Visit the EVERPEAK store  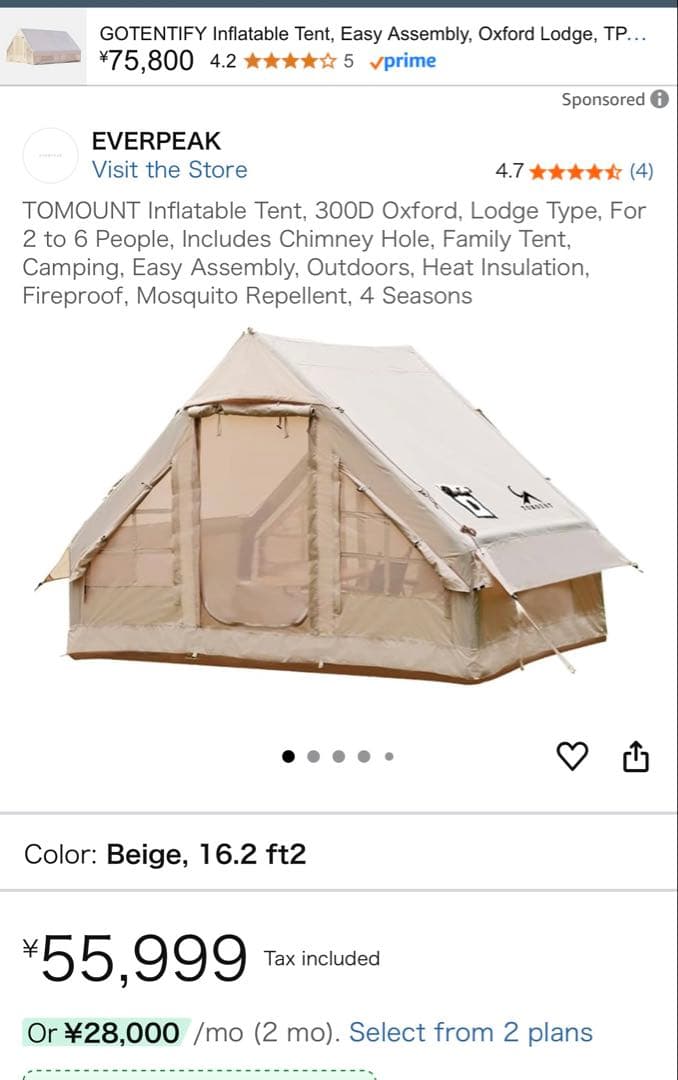169,170
